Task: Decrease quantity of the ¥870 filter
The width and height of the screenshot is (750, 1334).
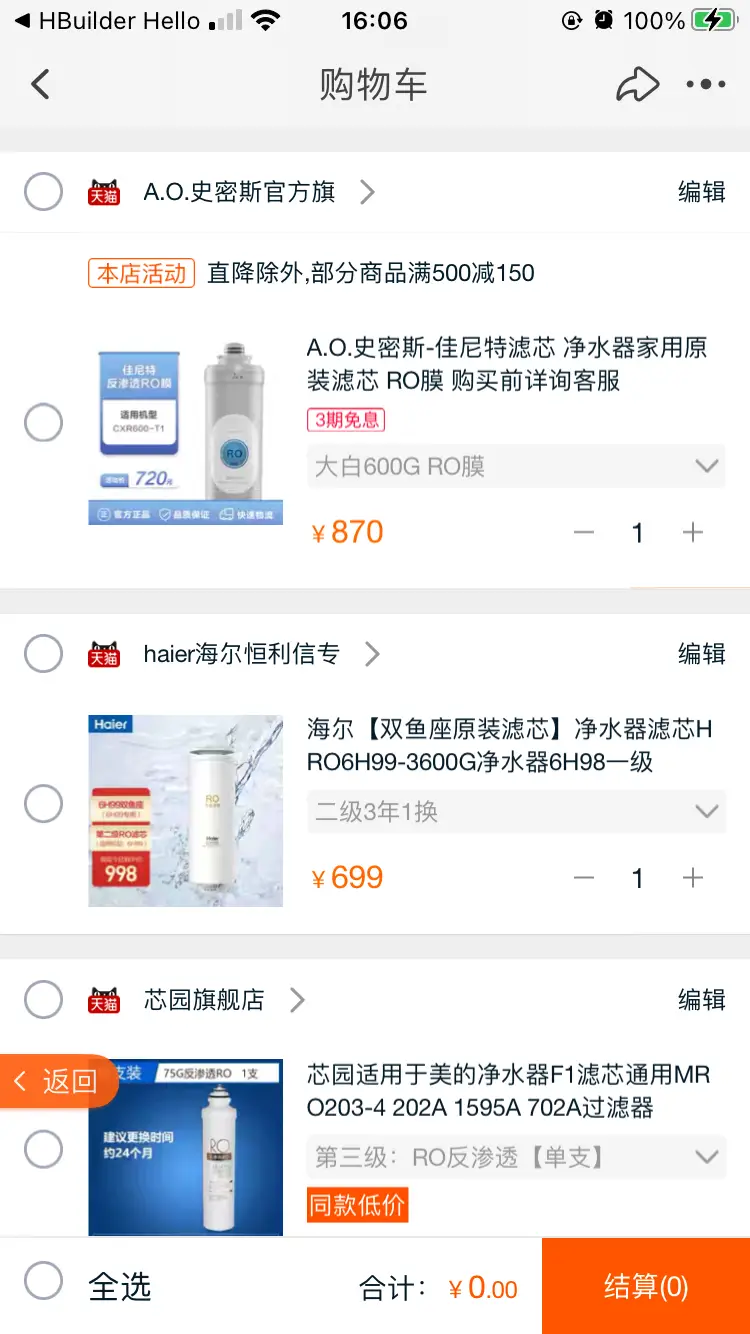Action: (584, 533)
